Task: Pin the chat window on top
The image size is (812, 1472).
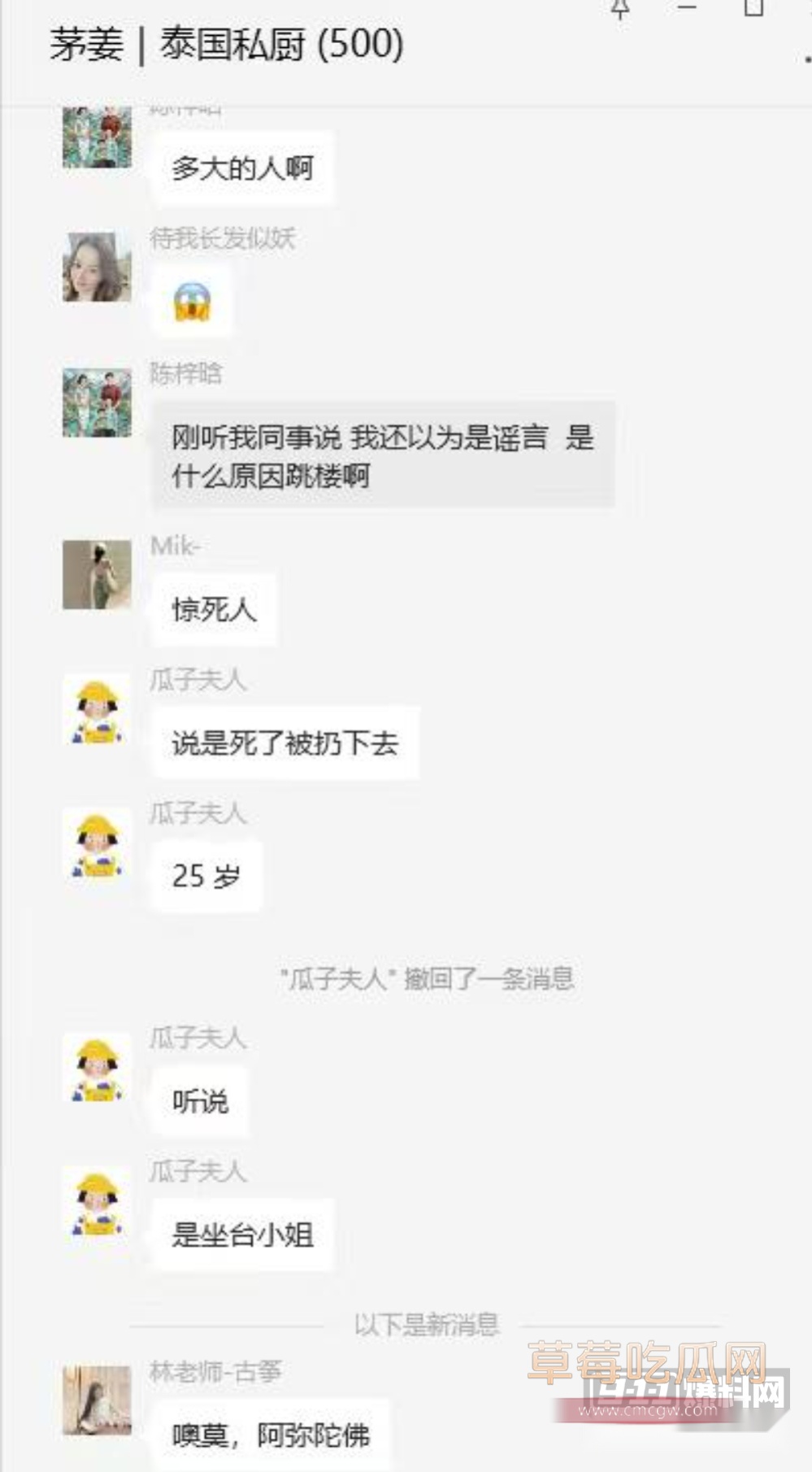Action: tap(620, 8)
